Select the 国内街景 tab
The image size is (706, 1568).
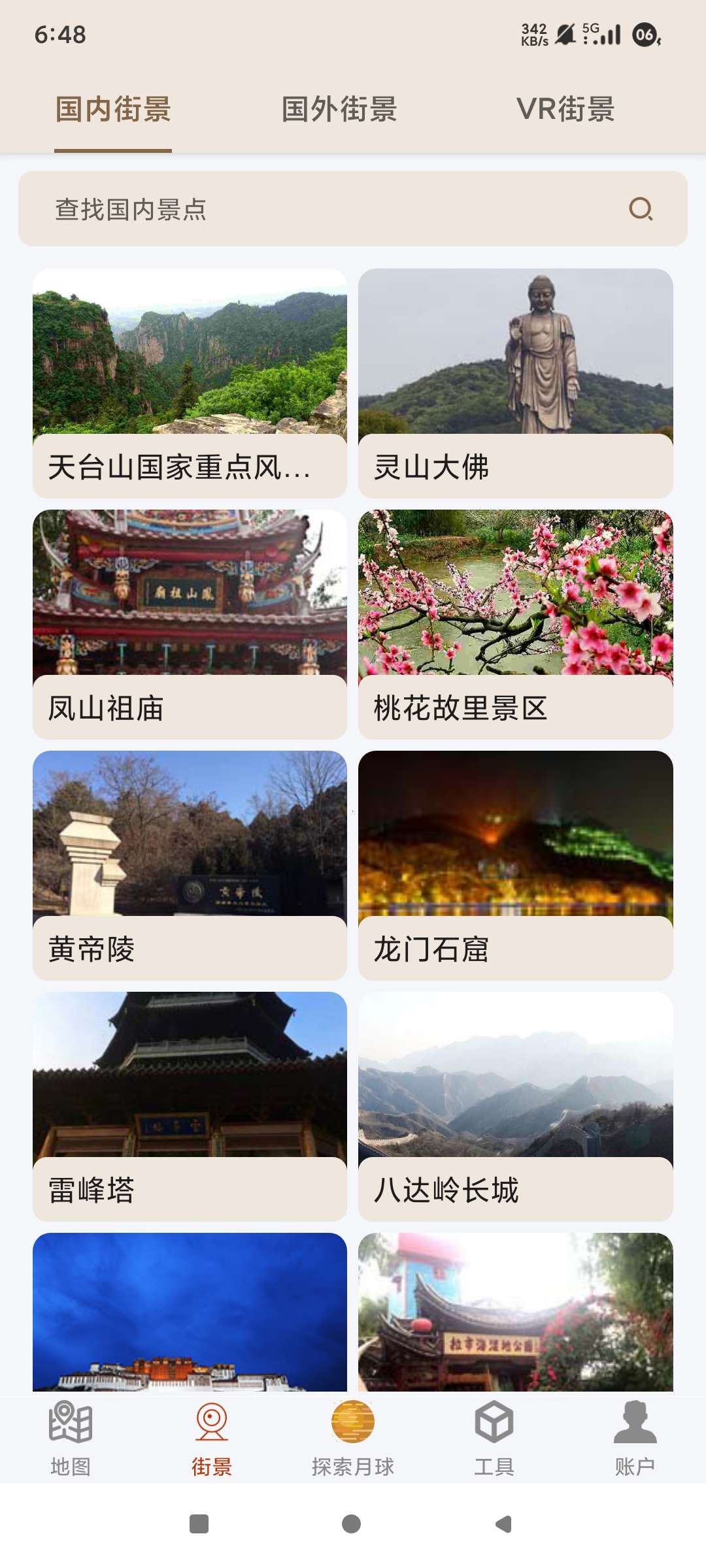pyautogui.click(x=113, y=109)
